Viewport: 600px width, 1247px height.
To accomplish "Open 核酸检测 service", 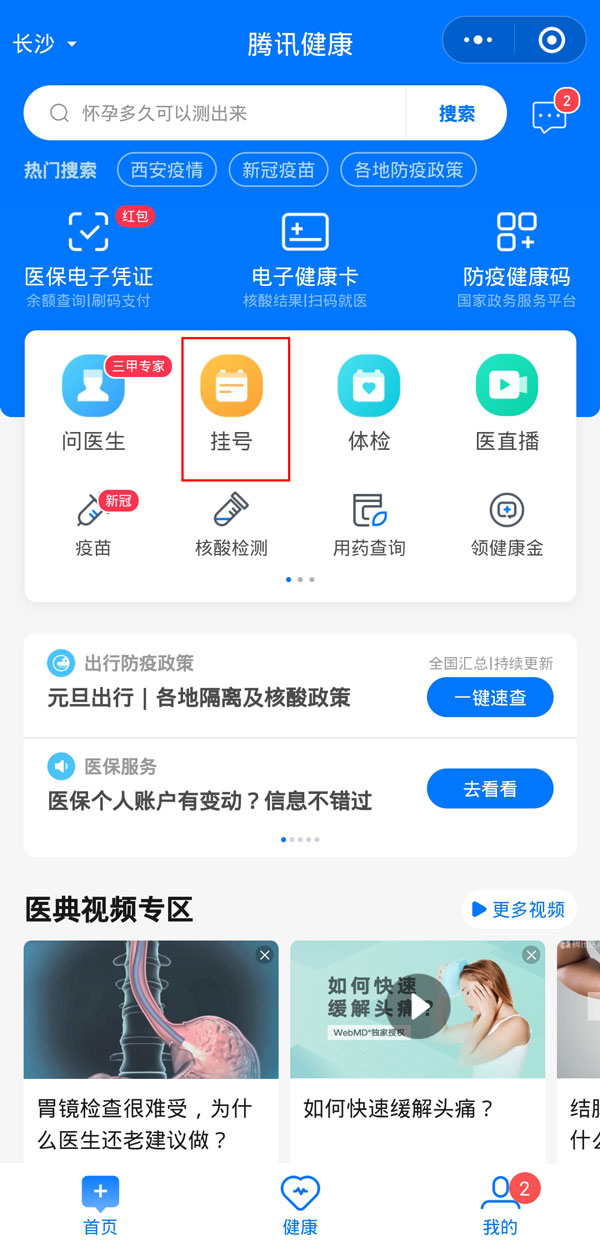I will [x=231, y=524].
